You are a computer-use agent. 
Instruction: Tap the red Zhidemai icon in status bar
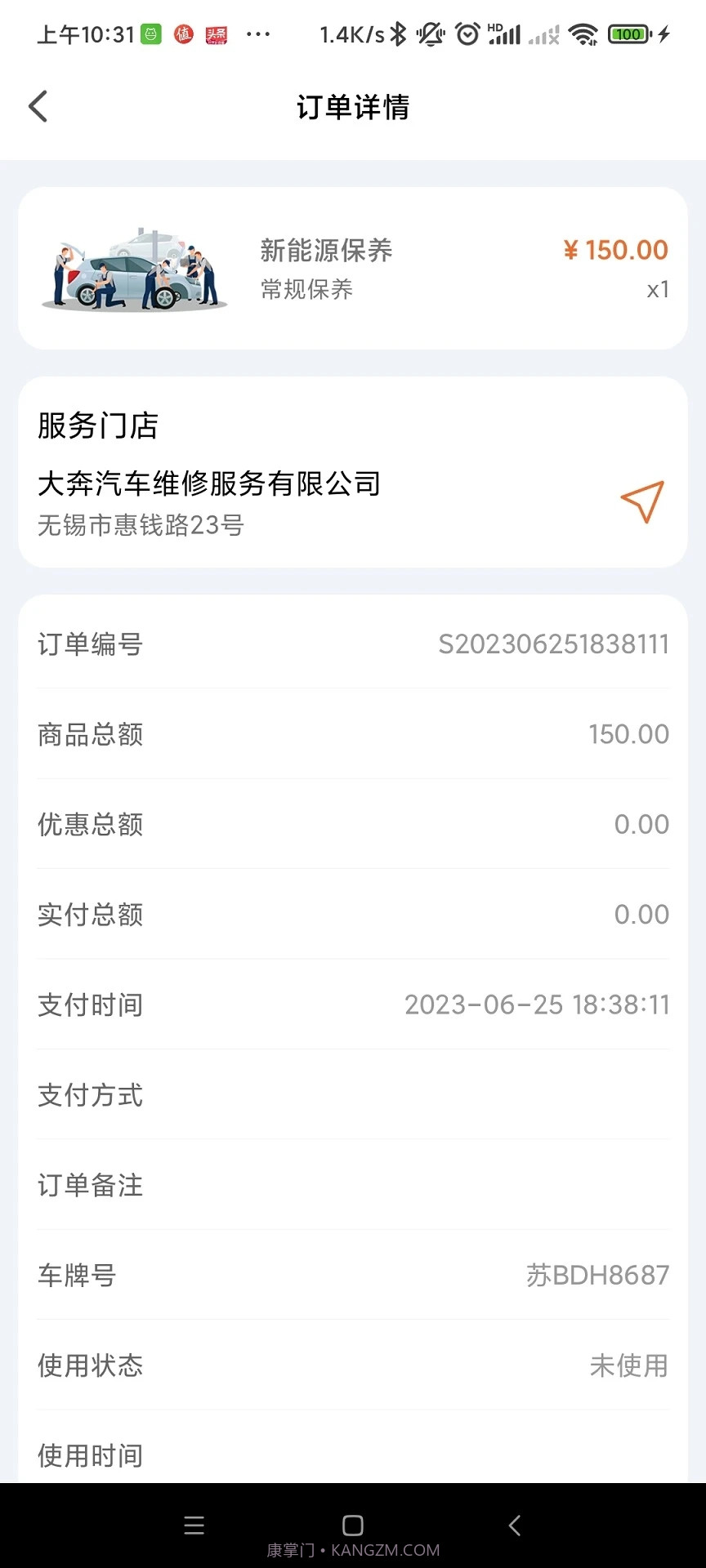pyautogui.click(x=184, y=34)
